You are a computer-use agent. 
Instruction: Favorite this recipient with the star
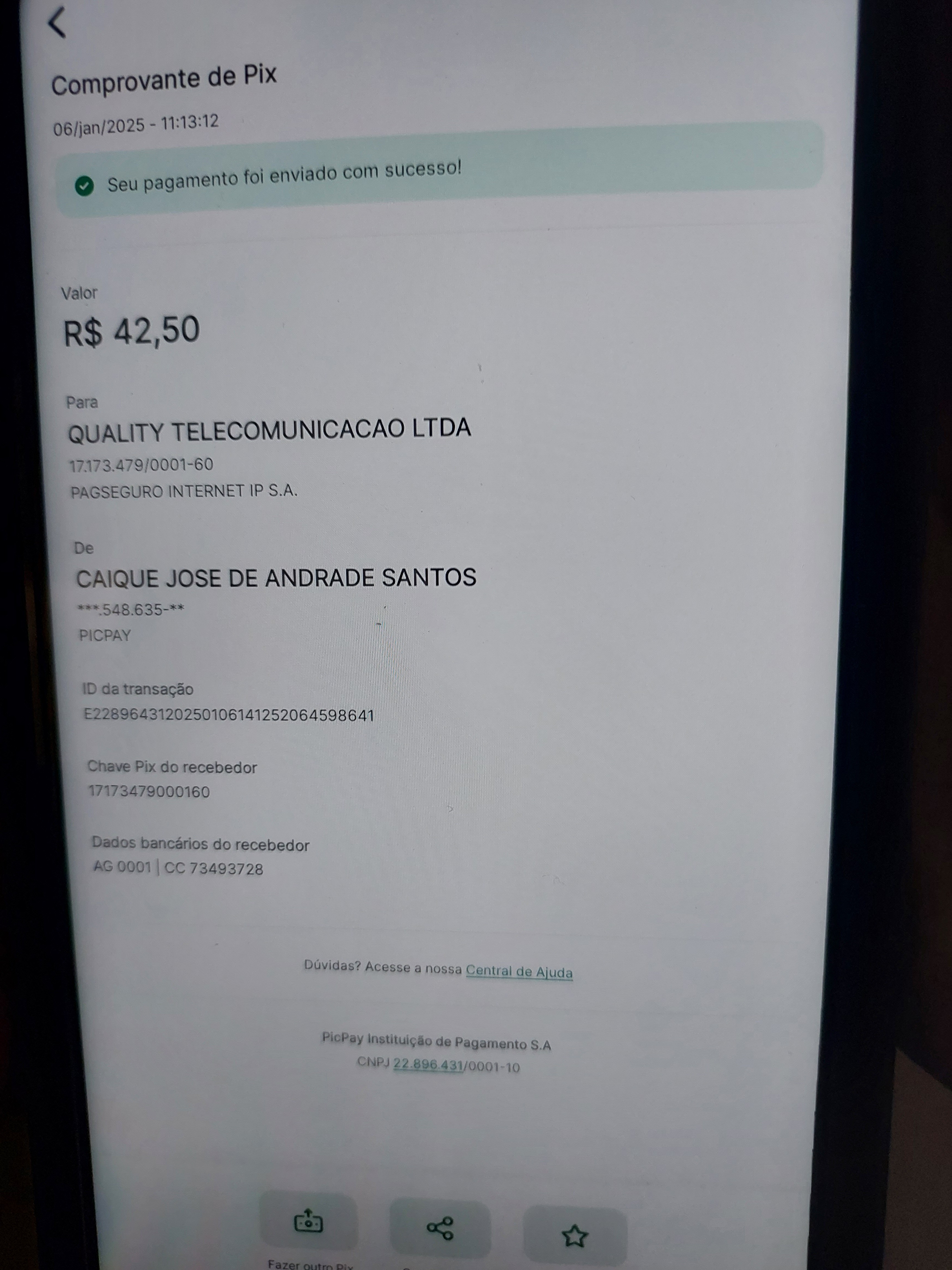coord(575,1236)
